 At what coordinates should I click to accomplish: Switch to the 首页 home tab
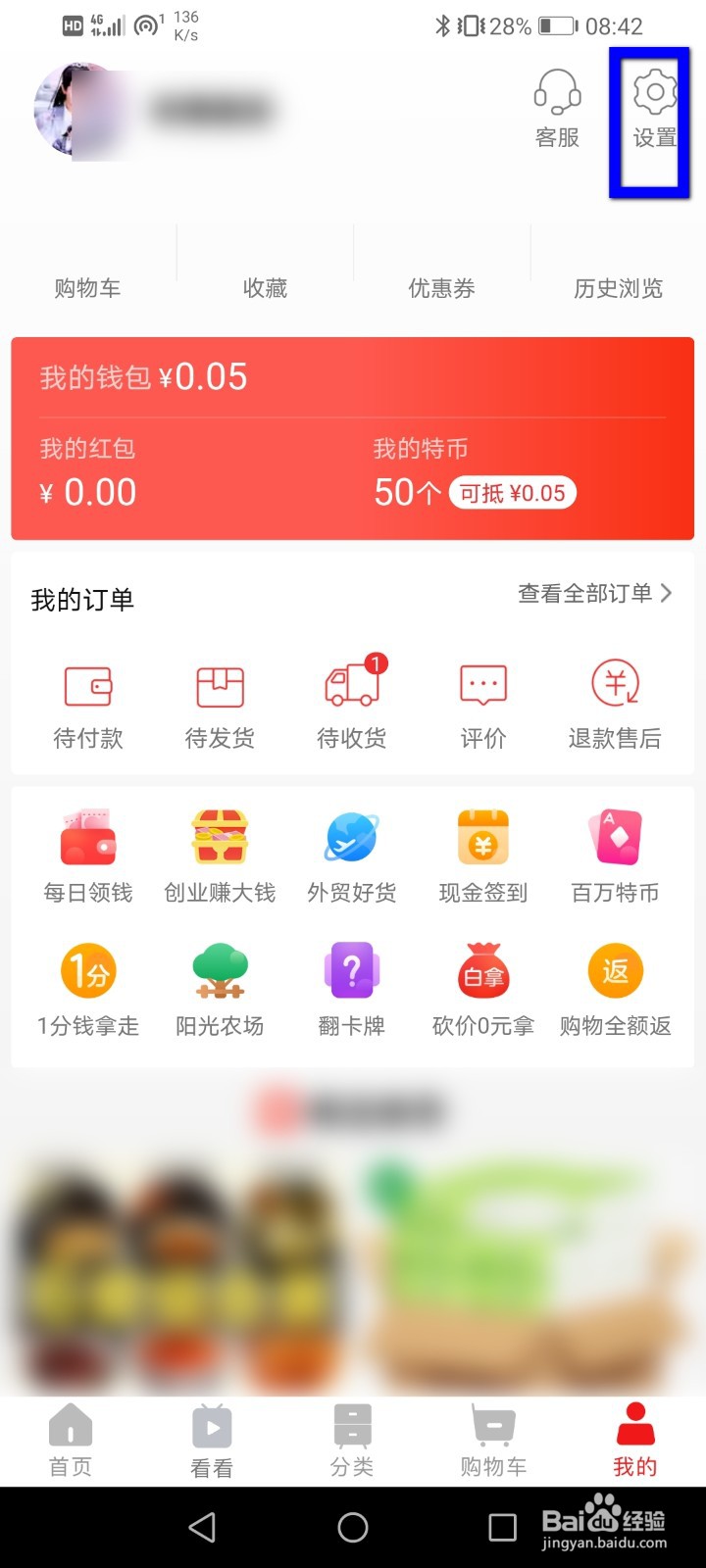(x=70, y=1441)
